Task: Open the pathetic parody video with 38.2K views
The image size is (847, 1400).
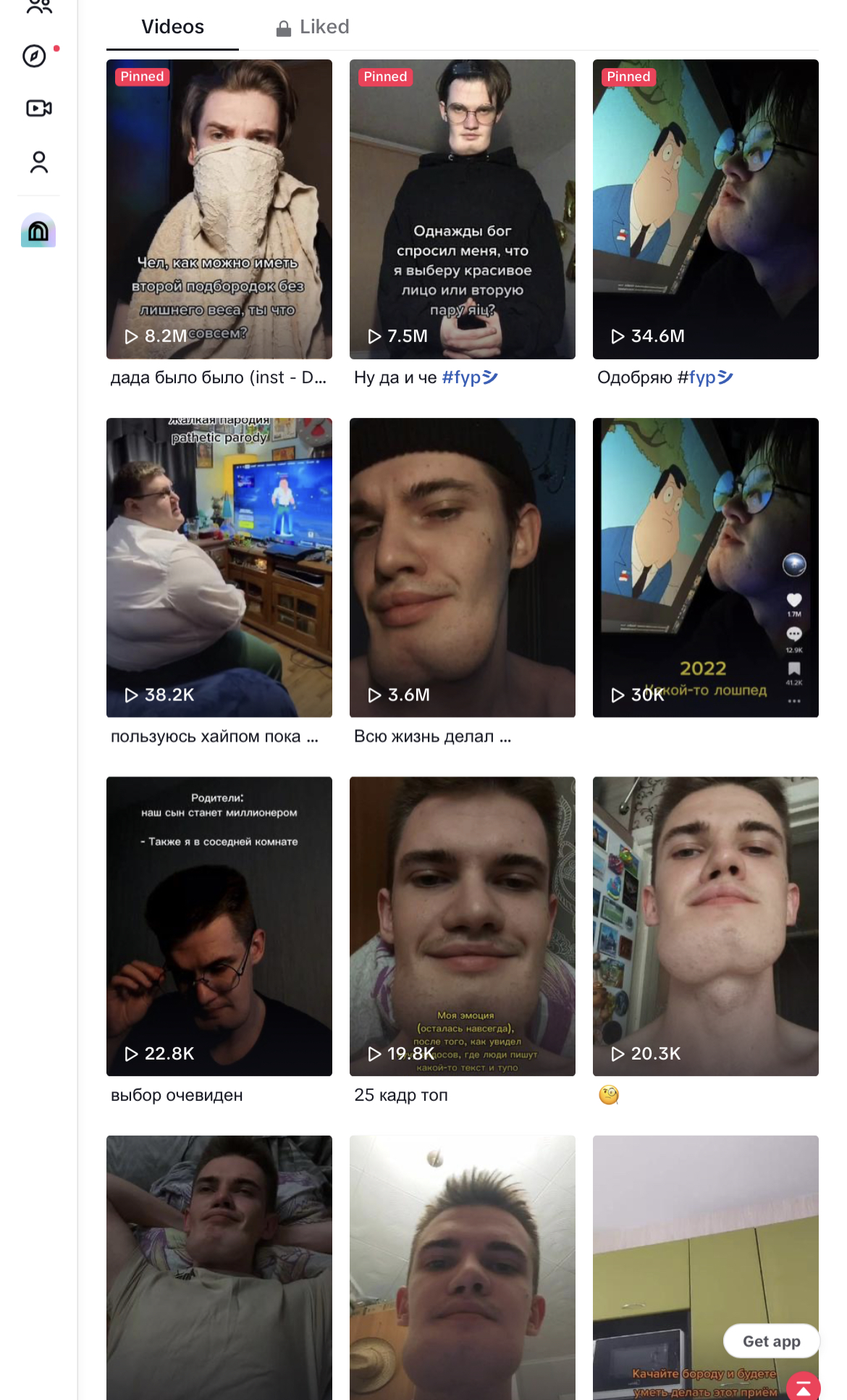Action: 219,568
